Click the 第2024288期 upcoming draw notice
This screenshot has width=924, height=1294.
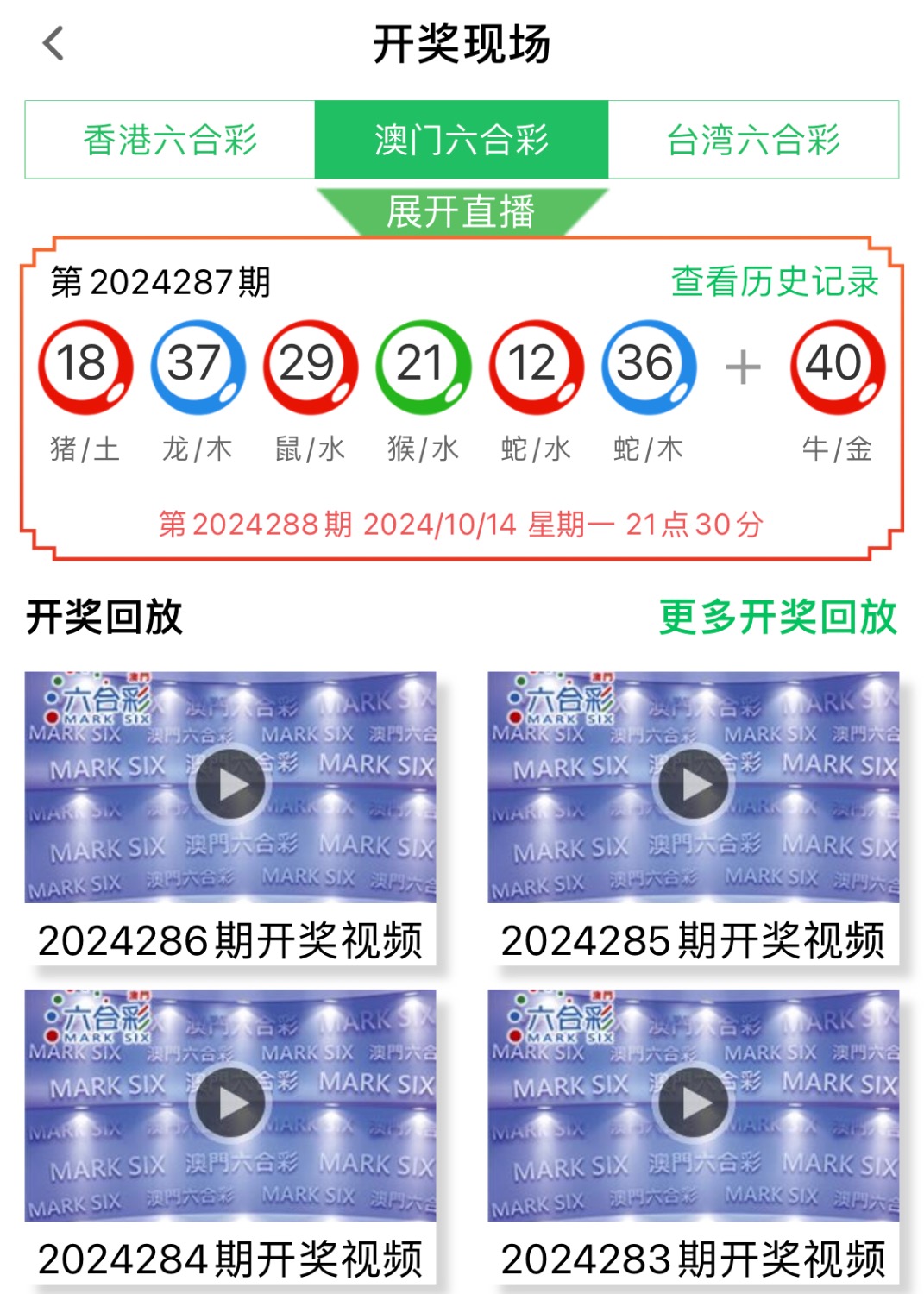click(x=462, y=523)
